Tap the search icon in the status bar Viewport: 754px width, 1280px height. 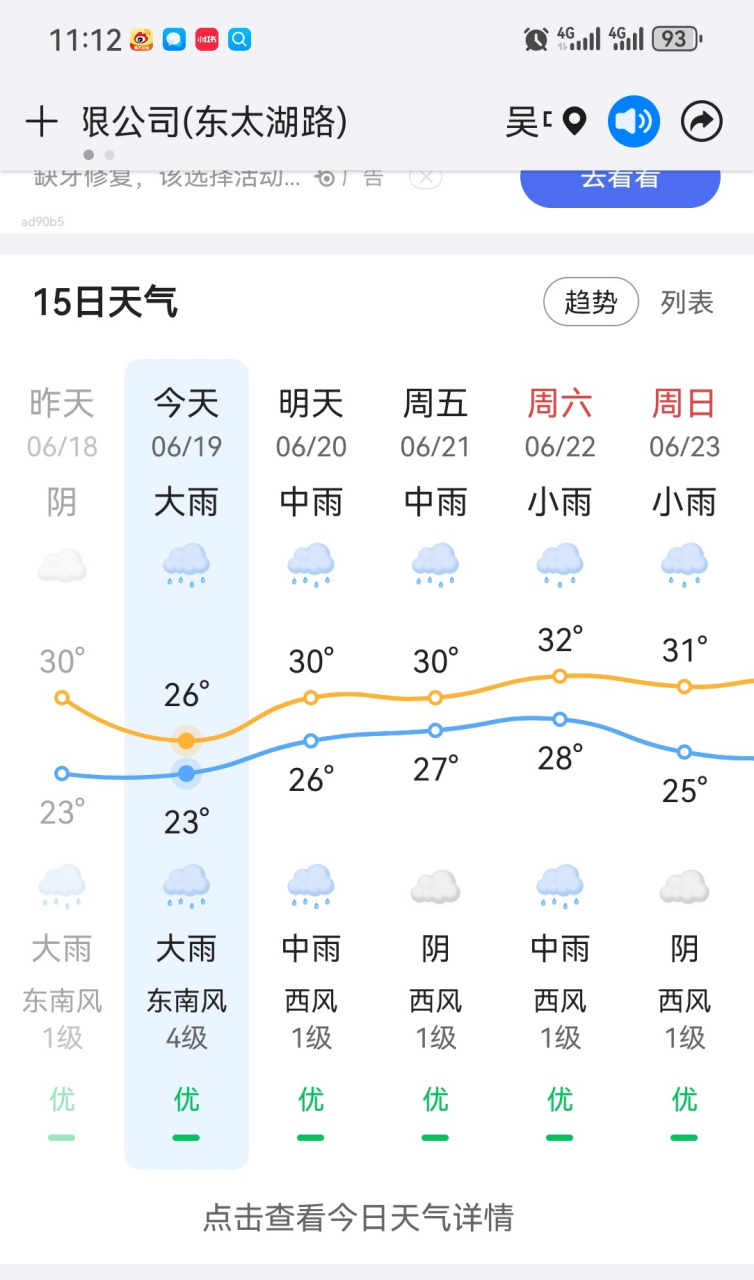point(238,39)
